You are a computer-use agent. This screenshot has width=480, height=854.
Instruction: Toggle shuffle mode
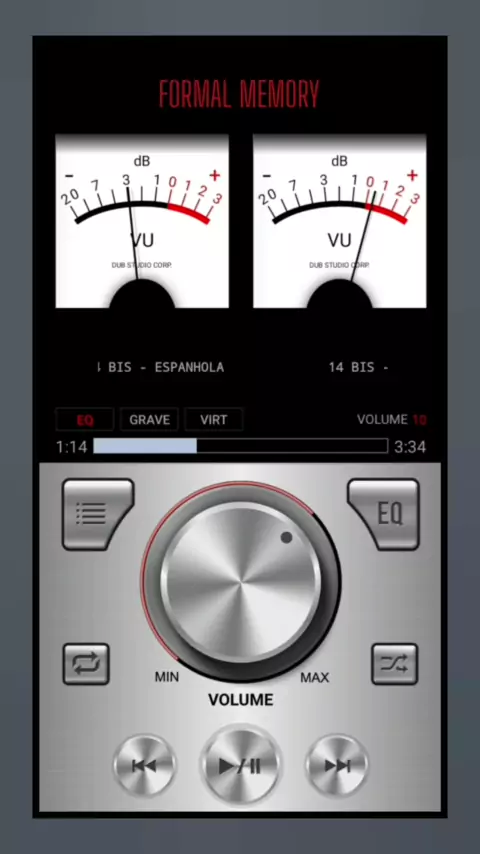394,664
